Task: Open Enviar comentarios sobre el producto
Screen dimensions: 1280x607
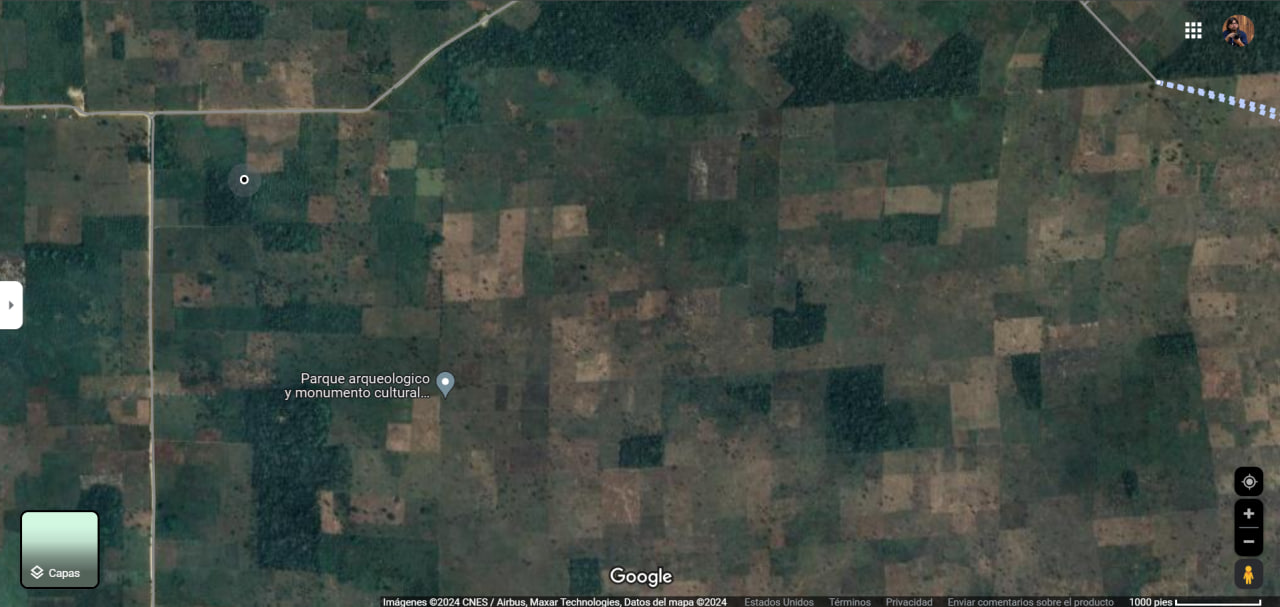Action: 1030,602
